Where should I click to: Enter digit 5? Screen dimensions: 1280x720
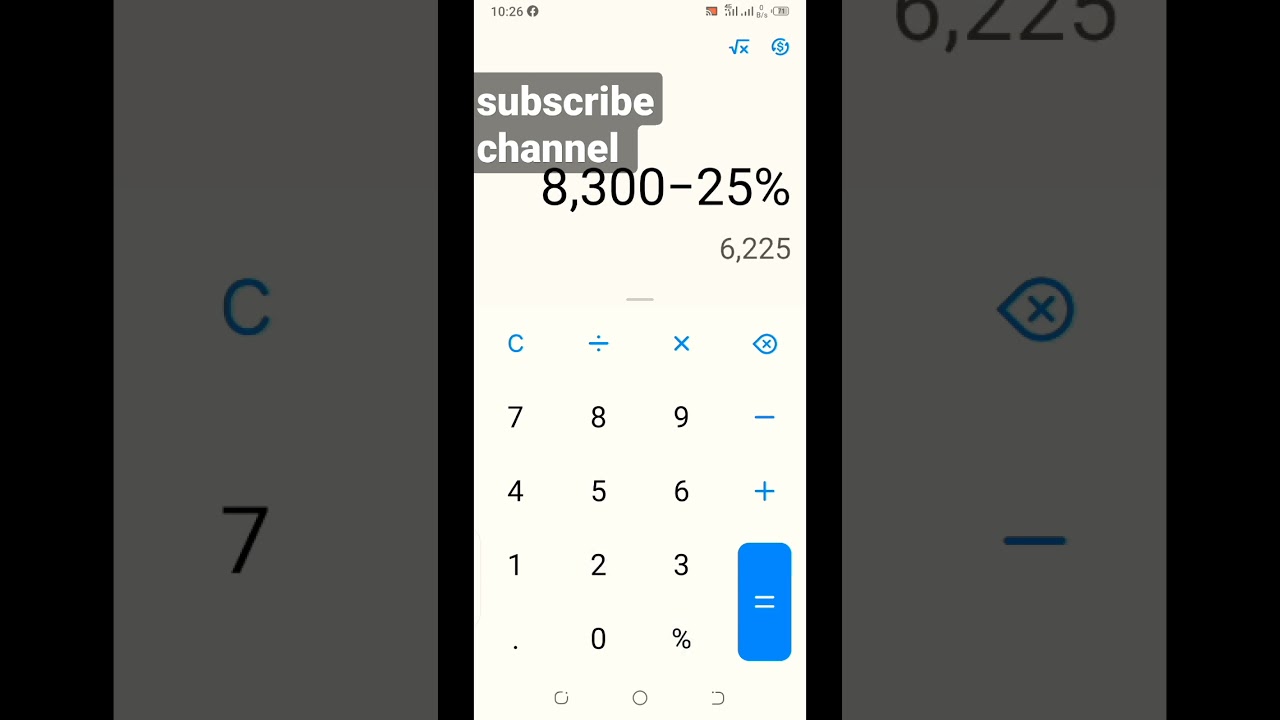(598, 491)
